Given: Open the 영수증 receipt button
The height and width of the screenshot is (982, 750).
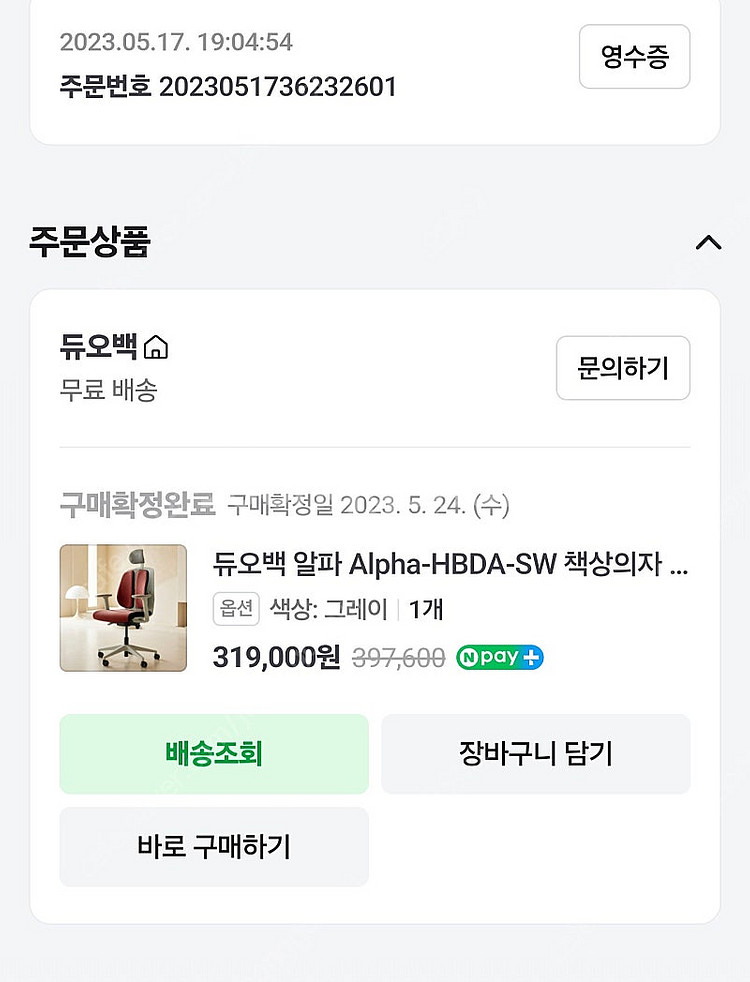Looking at the screenshot, I should click(634, 57).
